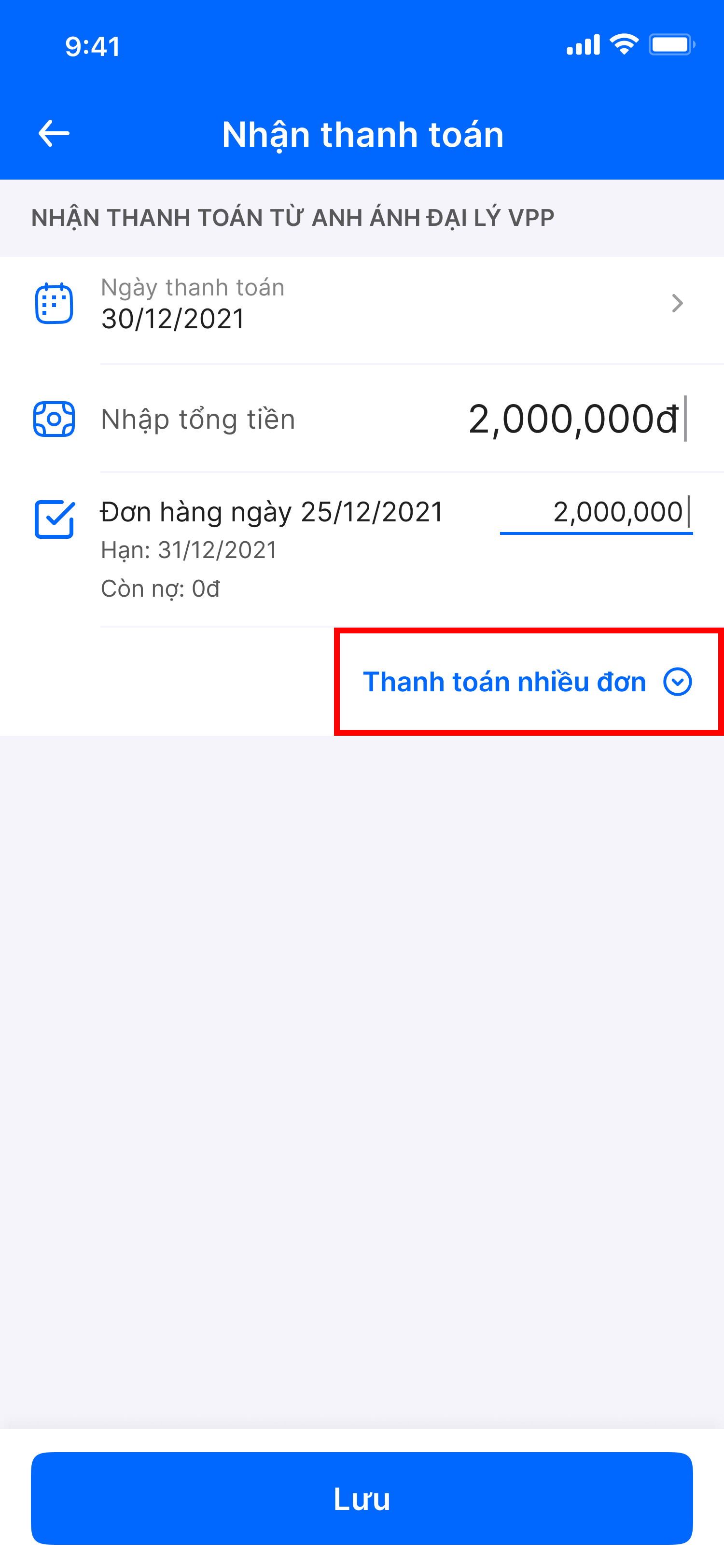Uncheck the order dated 25/12/2021

54,519
